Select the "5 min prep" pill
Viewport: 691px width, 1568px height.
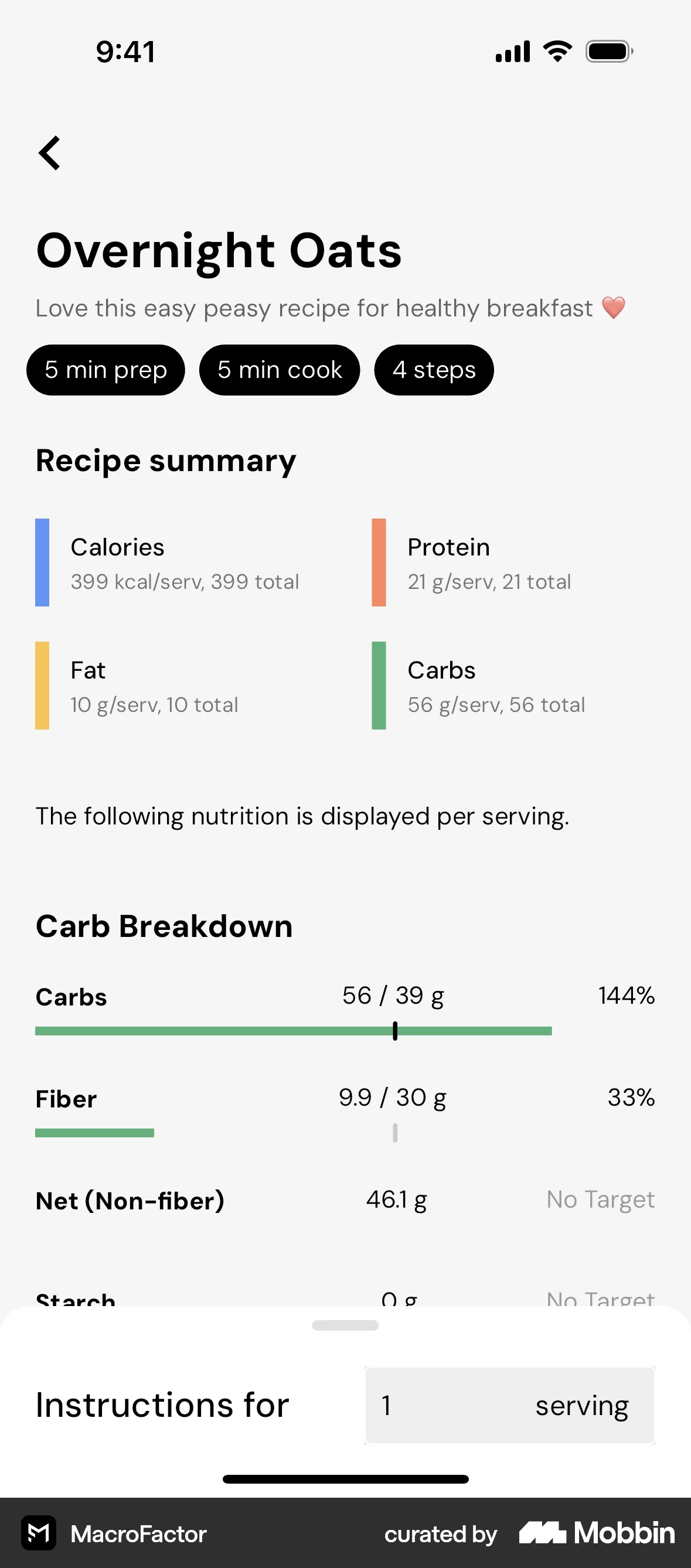105,370
